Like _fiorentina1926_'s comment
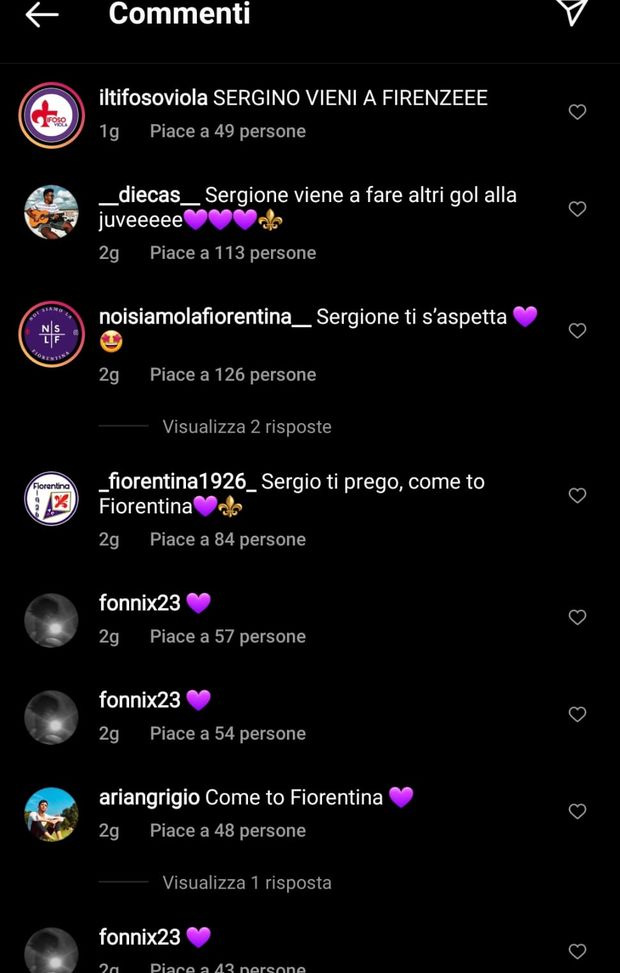 [577, 495]
